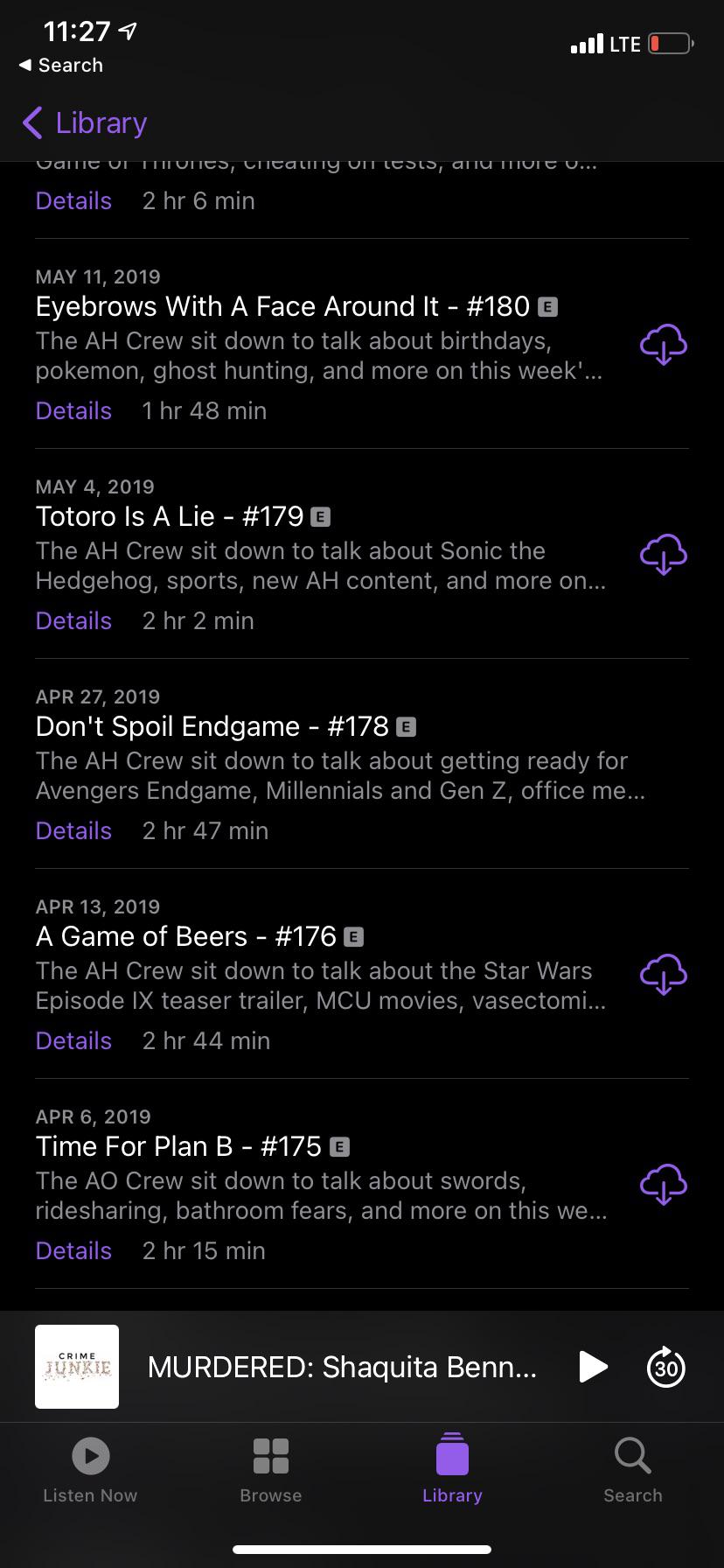Viewport: 724px width, 1568px height.
Task: Open Details for Eyebrows With A Face #180
Action: tap(73, 410)
